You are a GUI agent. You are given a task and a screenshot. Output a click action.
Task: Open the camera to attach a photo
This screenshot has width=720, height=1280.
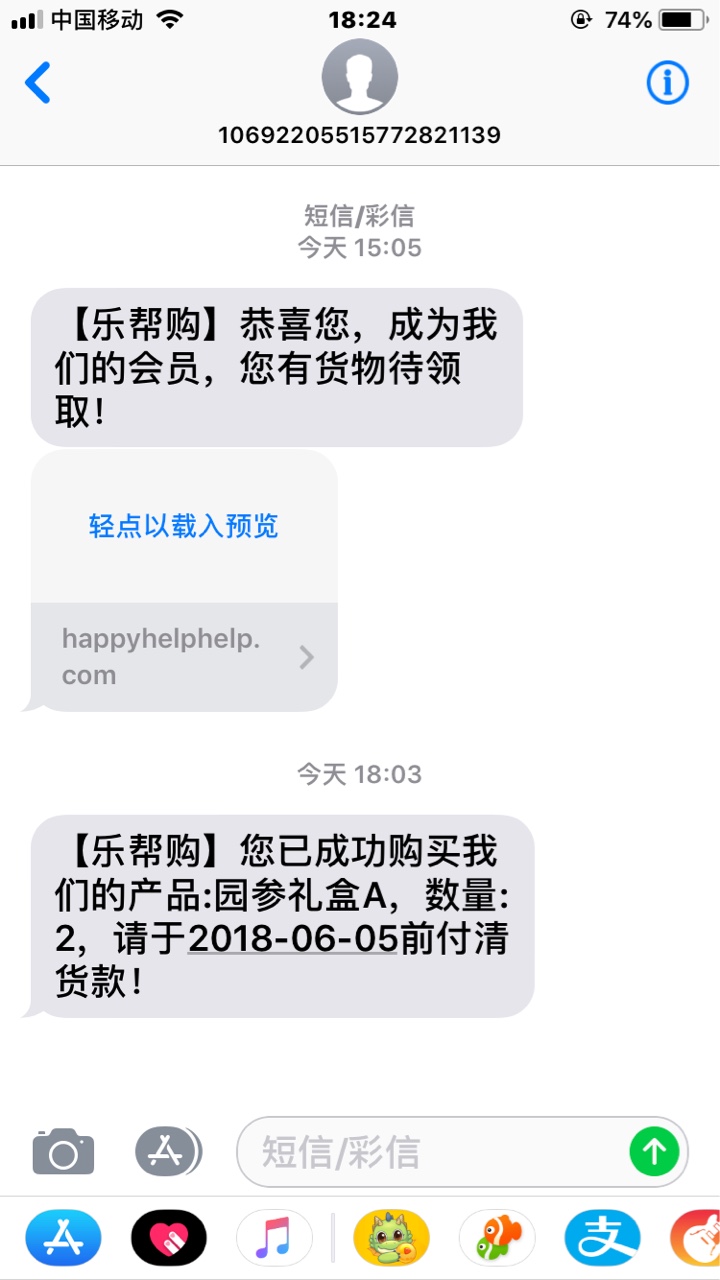(63, 1152)
